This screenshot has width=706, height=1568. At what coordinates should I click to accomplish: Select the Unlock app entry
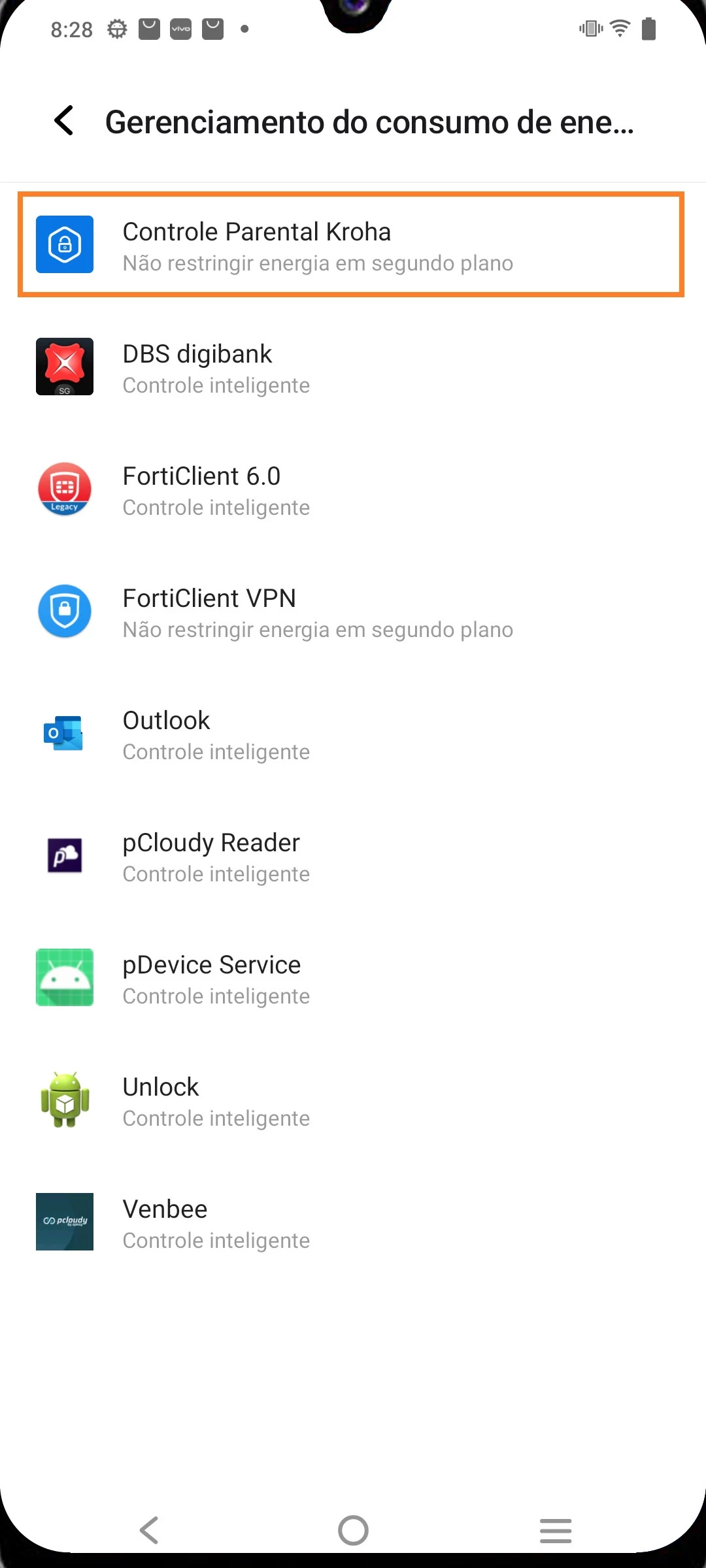click(x=351, y=1100)
